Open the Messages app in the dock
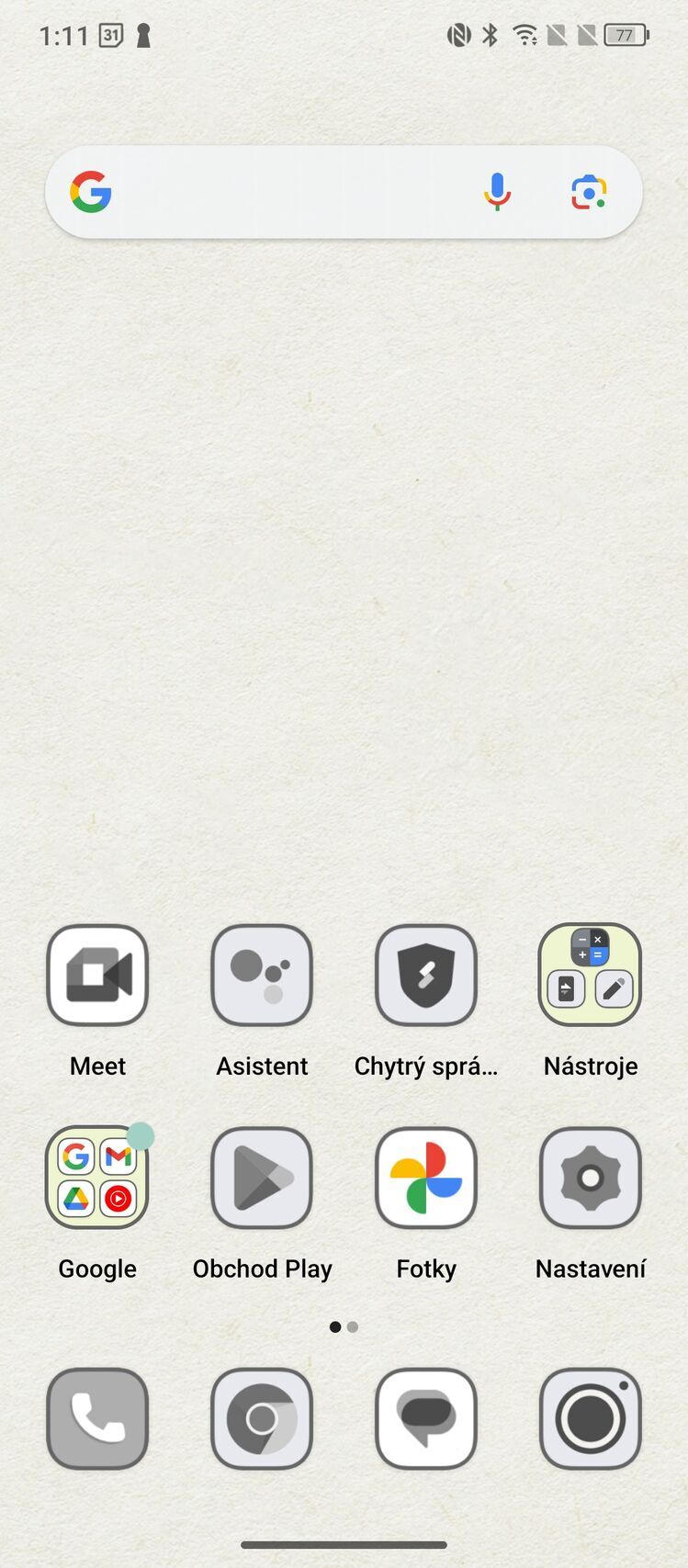Image resolution: width=688 pixels, height=1568 pixels. click(x=425, y=1417)
